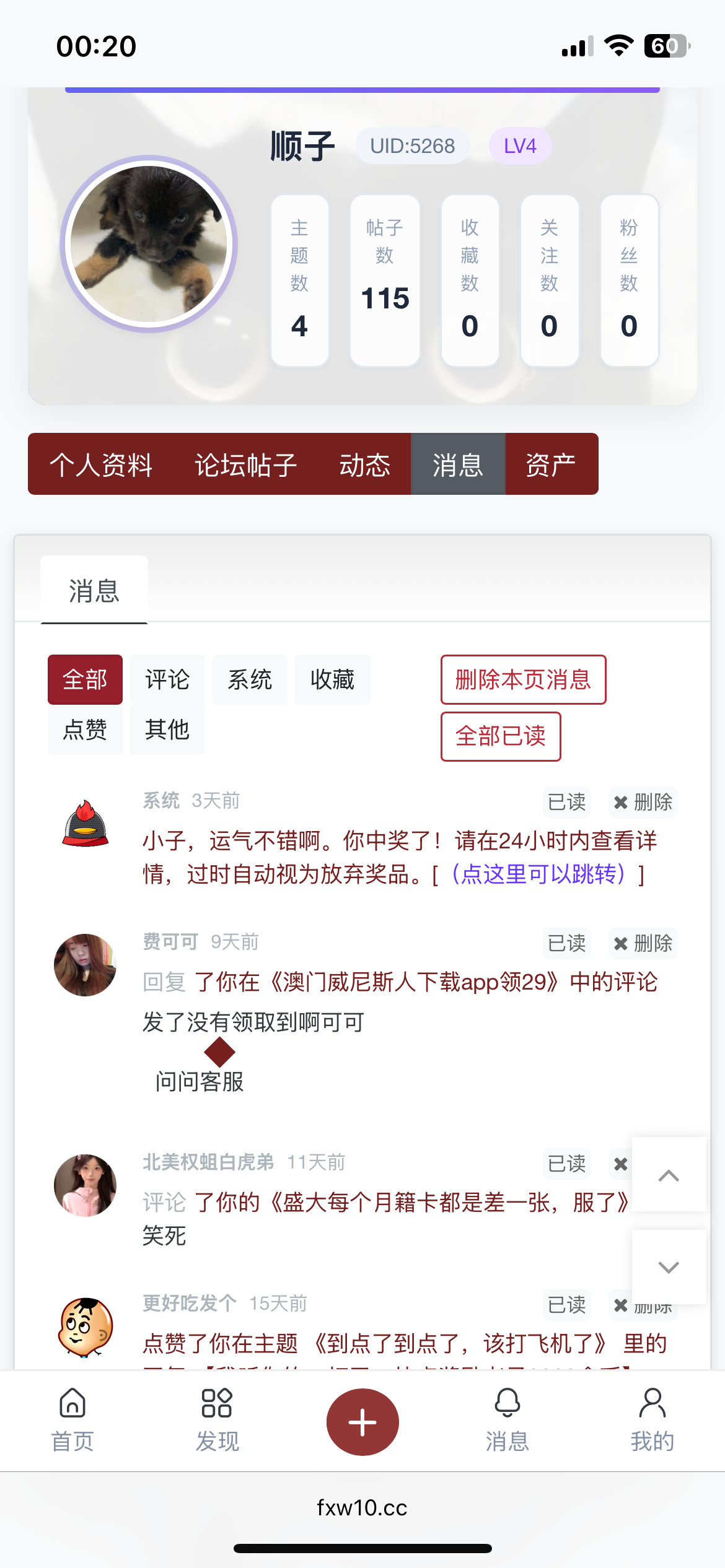This screenshot has height=1568, width=725.
Task: Delete the message from 费可可
Action: click(x=643, y=943)
